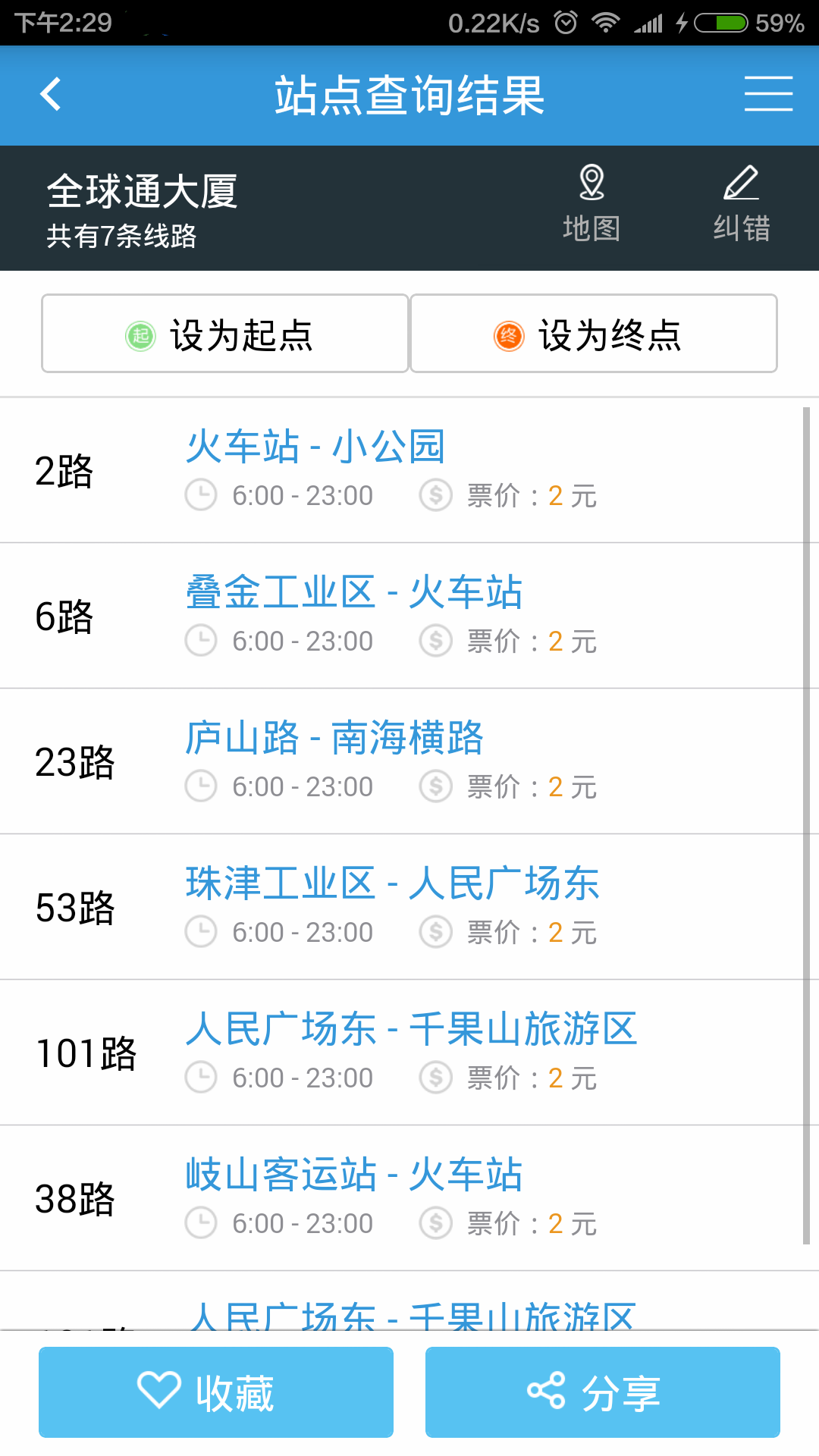The image size is (819, 1456).
Task: Report an error via 纠错
Action: [x=741, y=205]
